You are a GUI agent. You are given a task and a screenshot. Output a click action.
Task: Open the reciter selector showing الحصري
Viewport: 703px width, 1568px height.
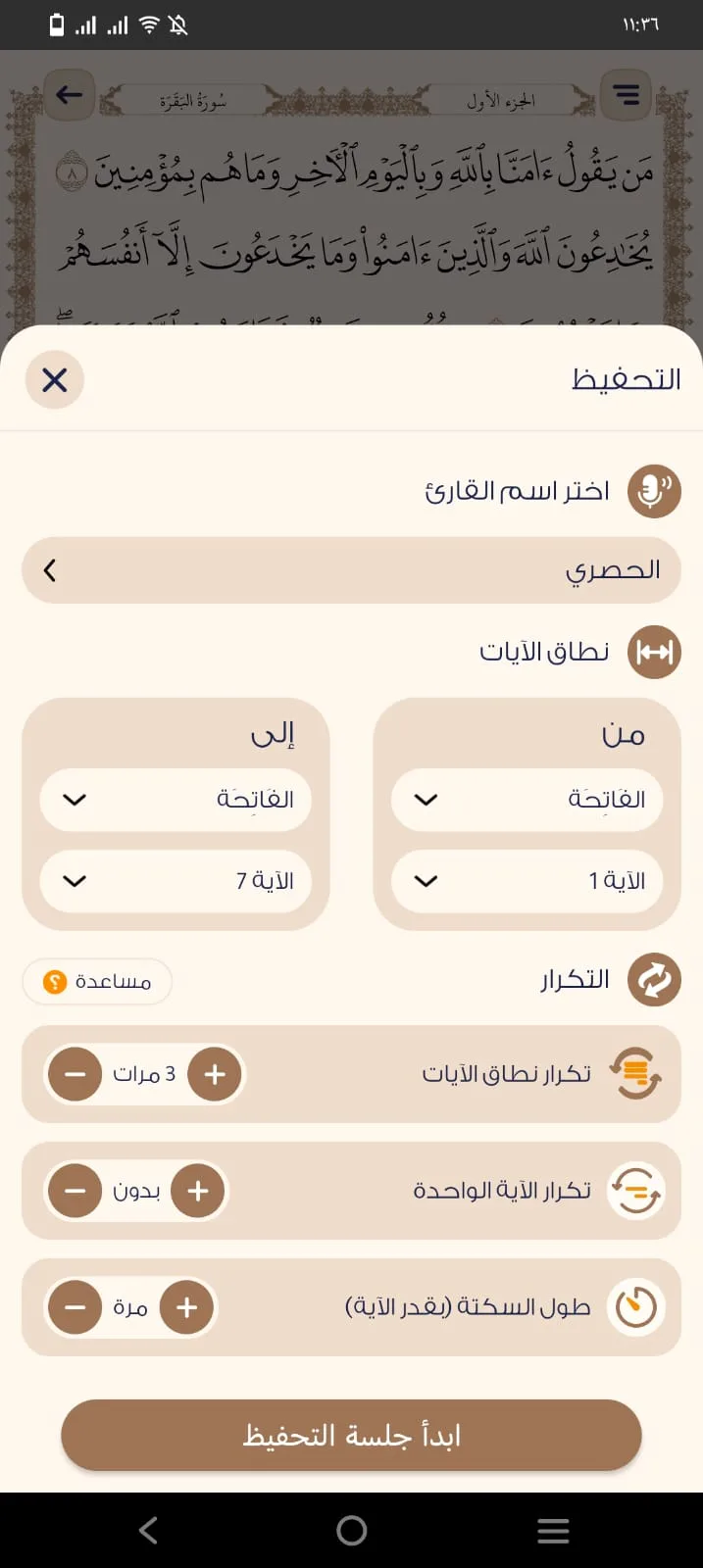tap(351, 569)
